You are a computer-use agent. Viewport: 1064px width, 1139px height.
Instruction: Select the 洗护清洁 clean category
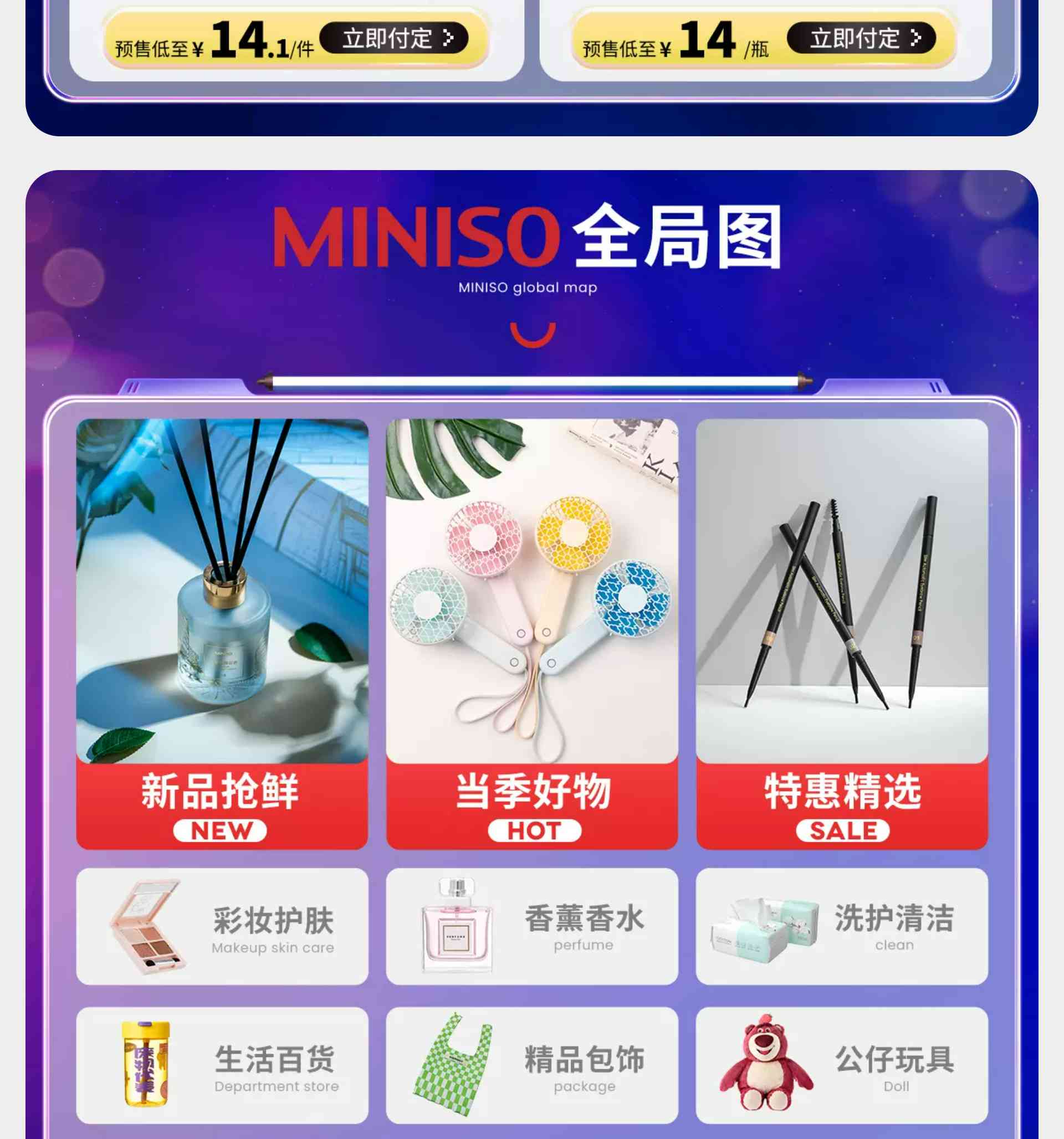[842, 926]
